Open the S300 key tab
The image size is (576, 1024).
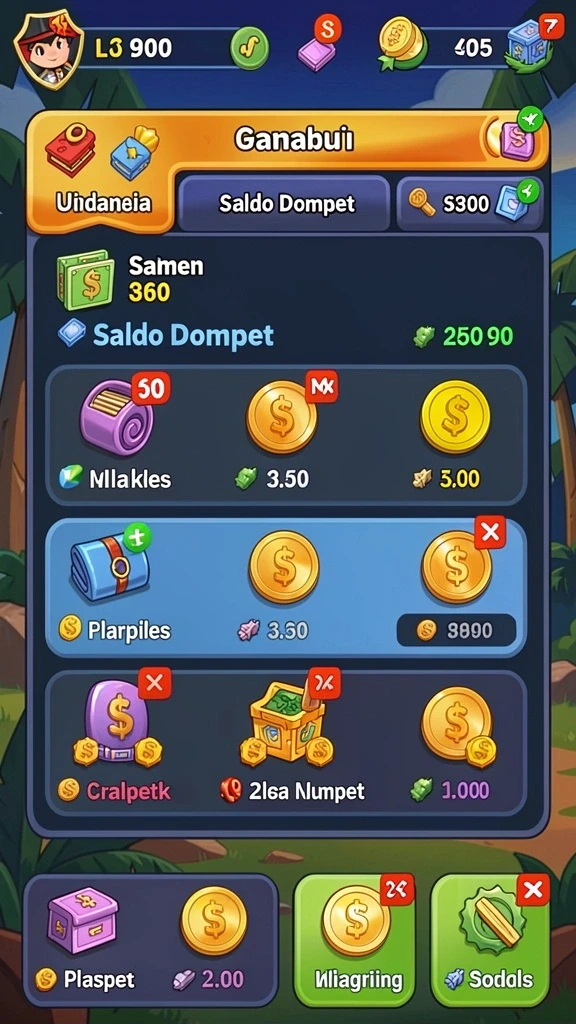[470, 203]
